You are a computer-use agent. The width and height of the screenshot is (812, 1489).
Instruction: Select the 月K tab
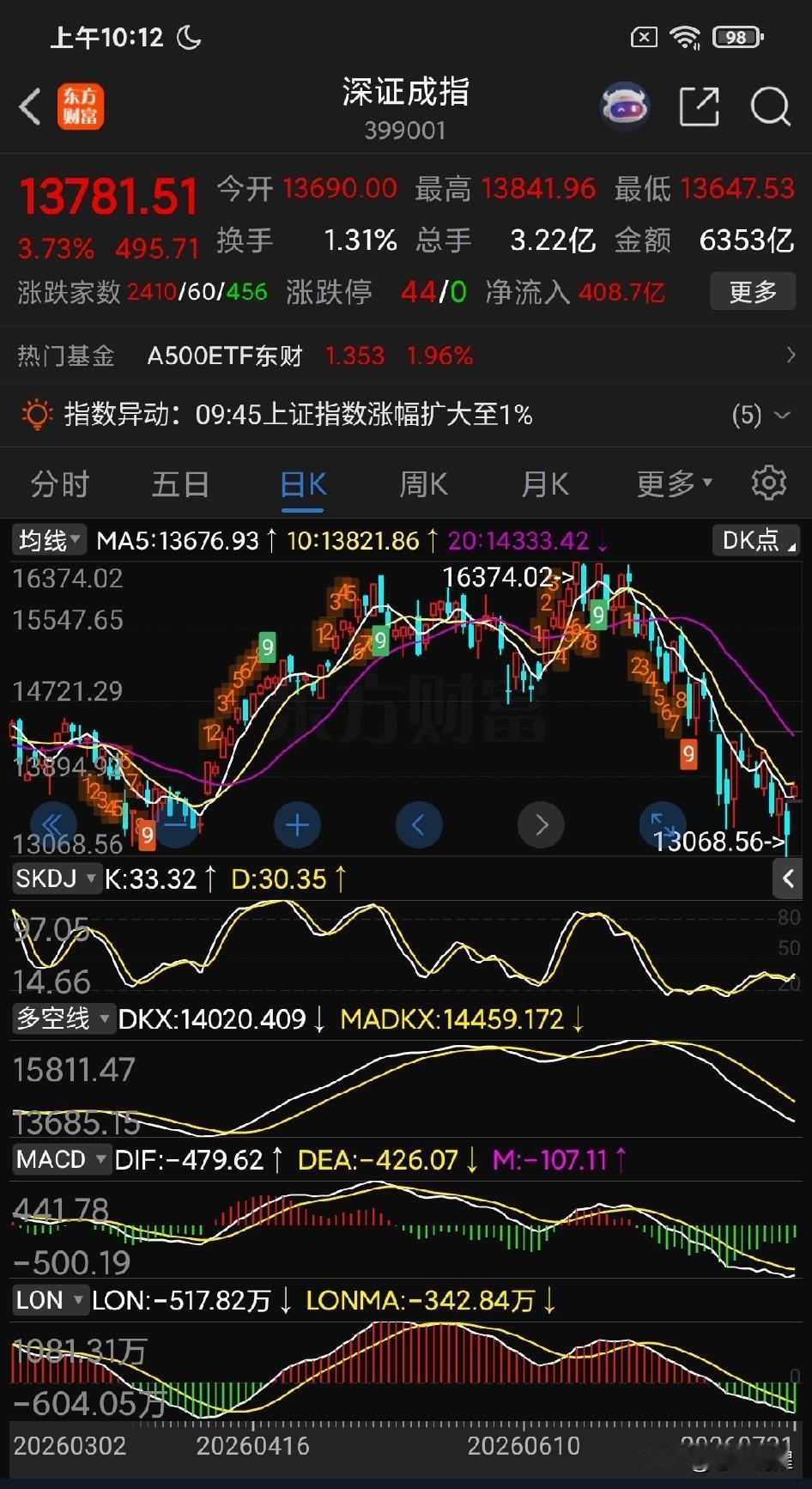545,484
